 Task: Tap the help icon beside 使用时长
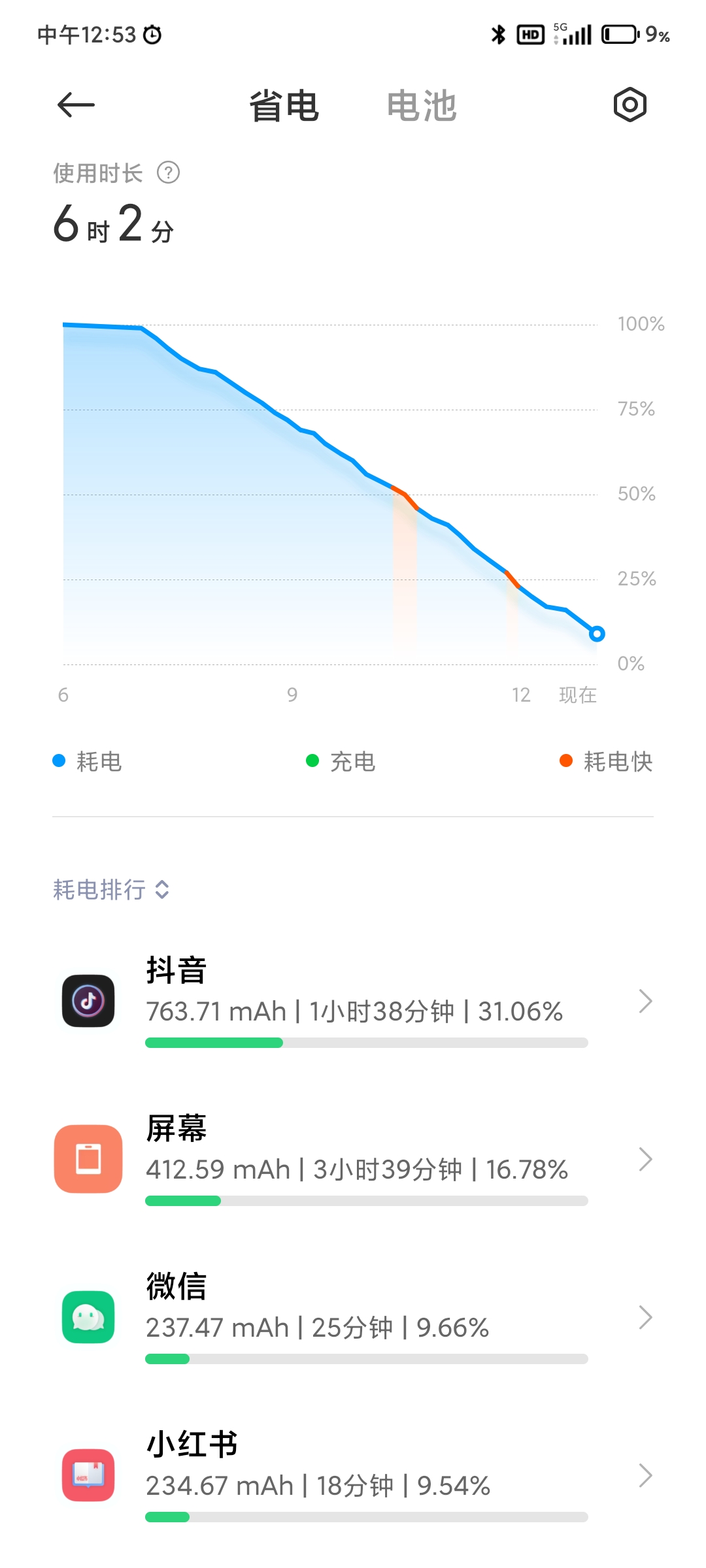pos(169,173)
